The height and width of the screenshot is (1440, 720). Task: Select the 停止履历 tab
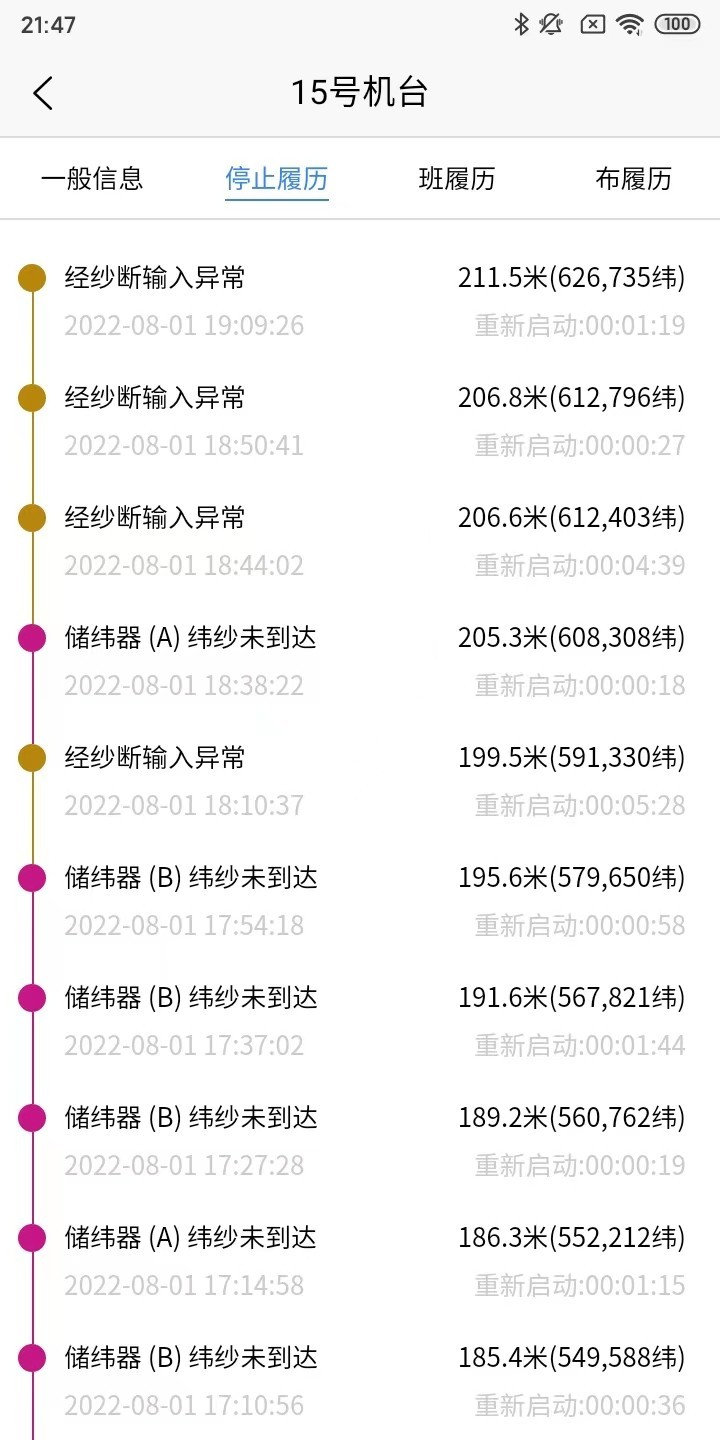pyautogui.click(x=276, y=179)
